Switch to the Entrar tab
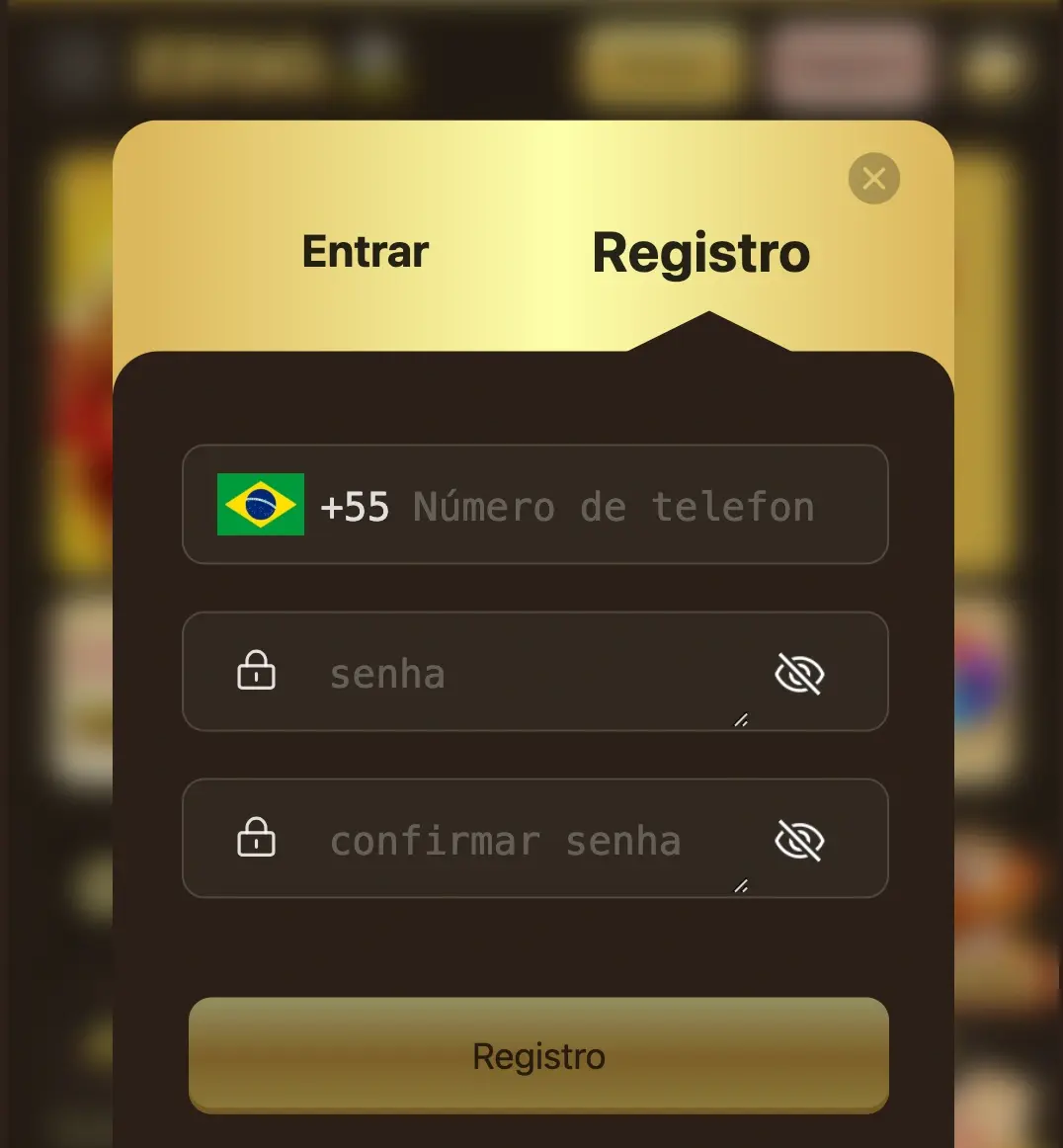Image resolution: width=1063 pixels, height=1148 pixels. [365, 253]
